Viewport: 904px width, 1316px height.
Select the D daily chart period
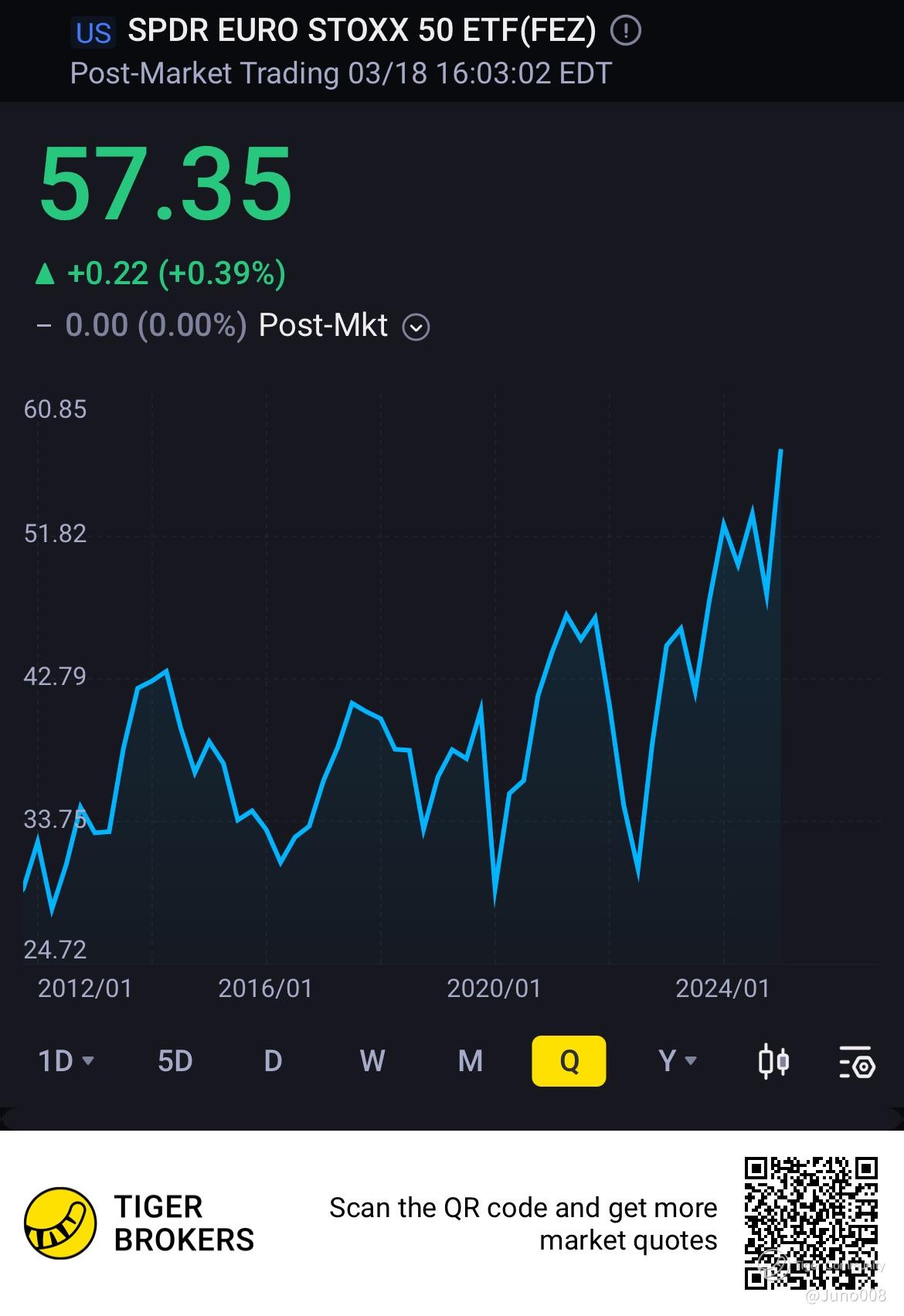tap(273, 1061)
